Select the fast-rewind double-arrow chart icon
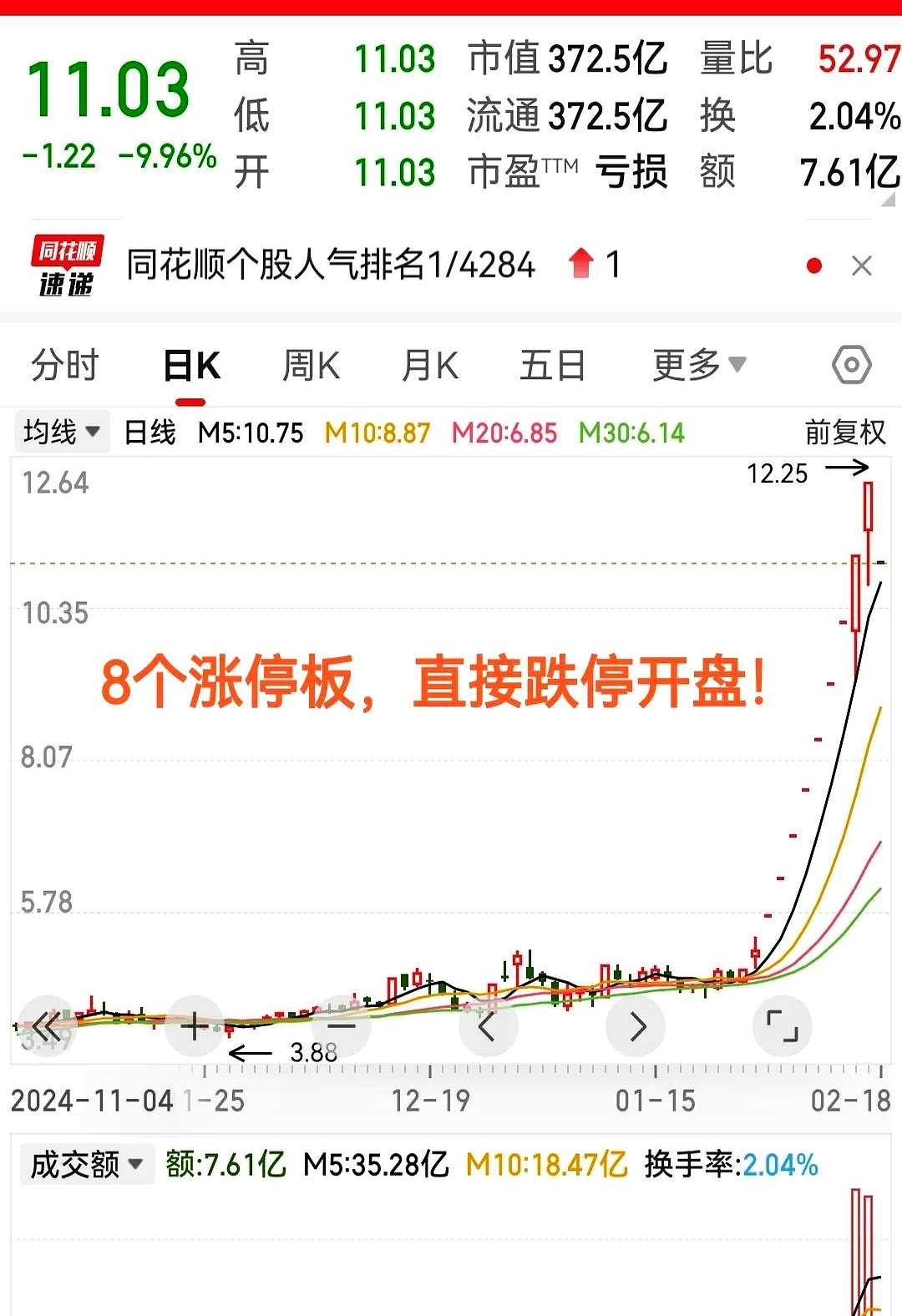The image size is (902, 1316). (x=48, y=1026)
